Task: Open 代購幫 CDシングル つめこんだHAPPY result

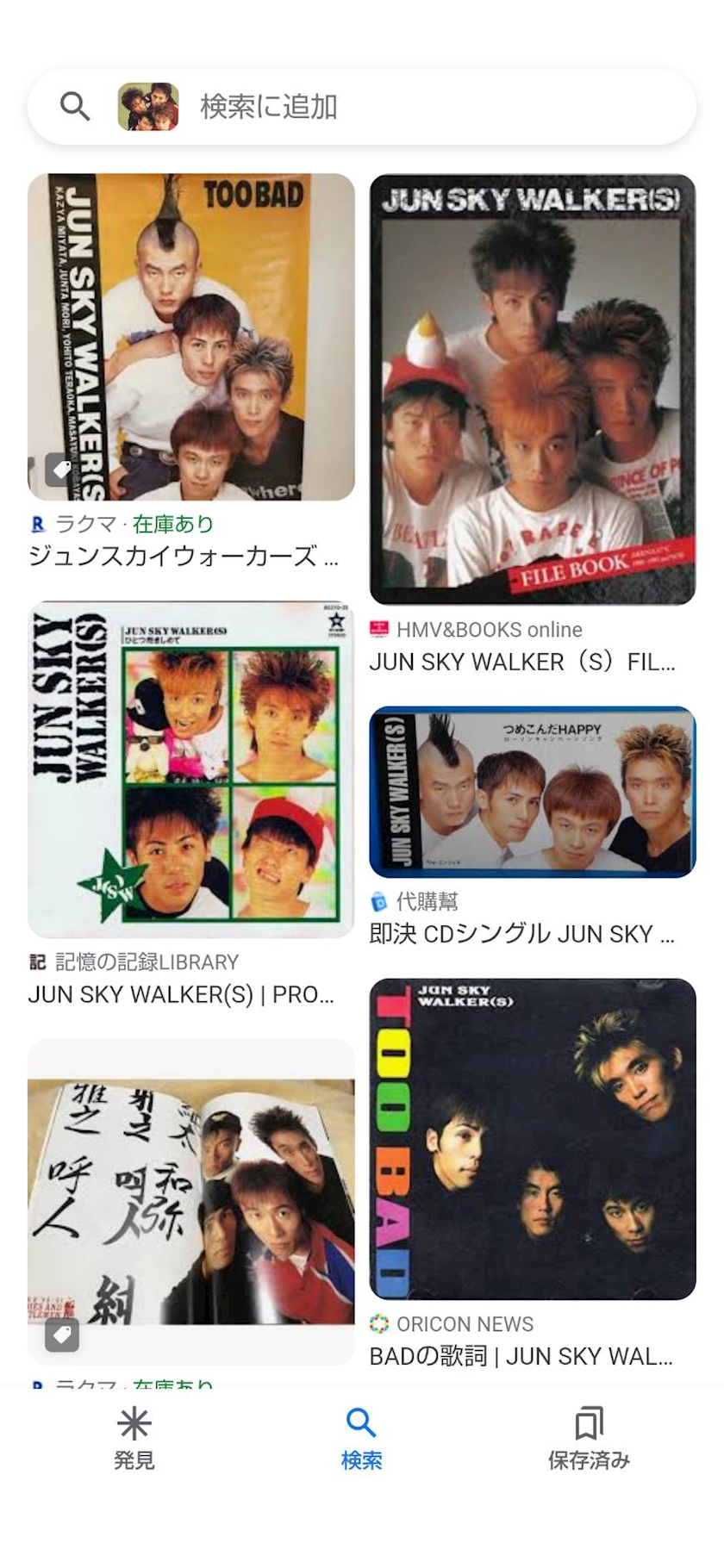Action: [x=533, y=793]
